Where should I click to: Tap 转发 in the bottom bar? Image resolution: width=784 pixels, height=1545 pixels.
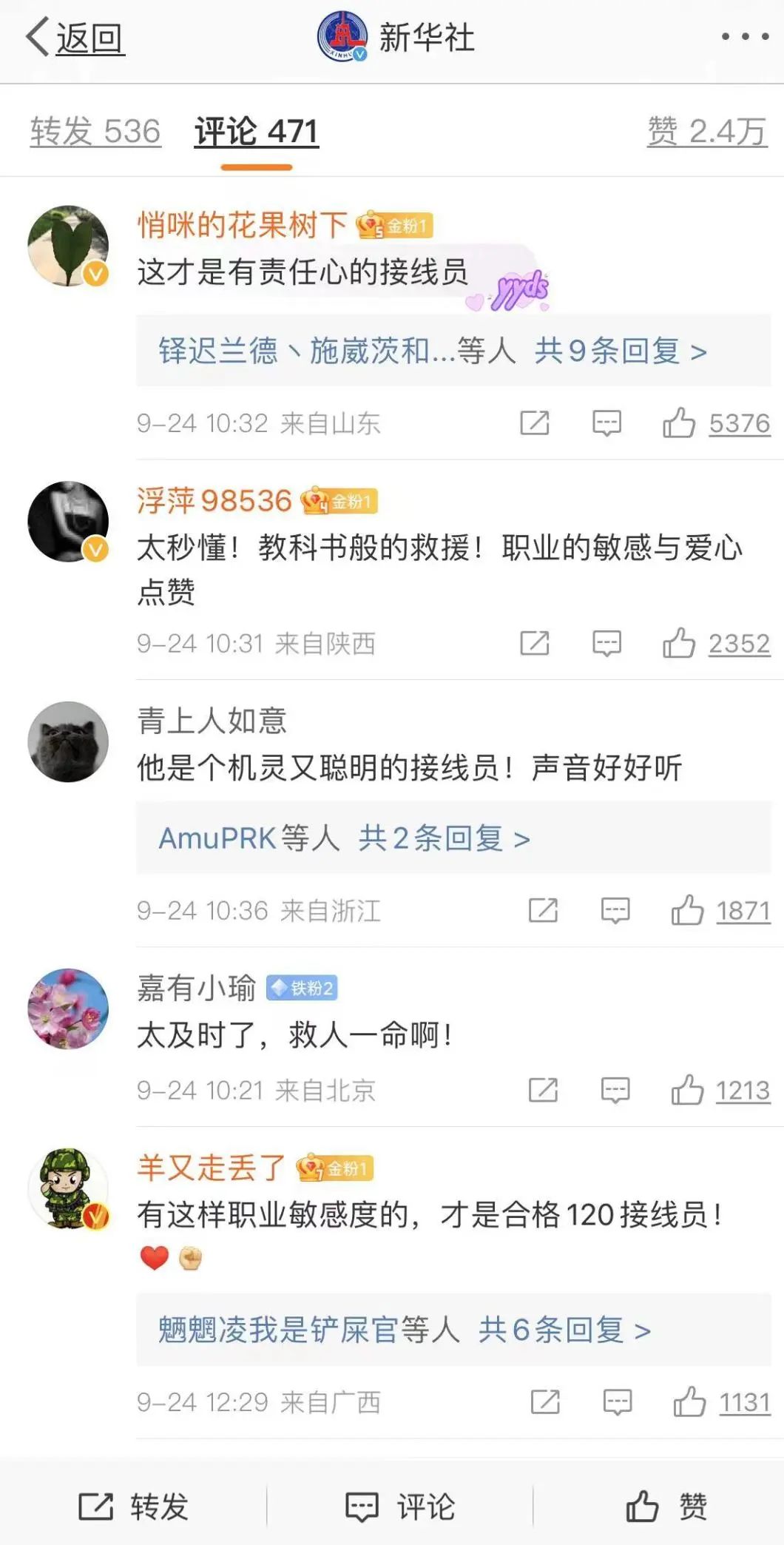[133, 1507]
